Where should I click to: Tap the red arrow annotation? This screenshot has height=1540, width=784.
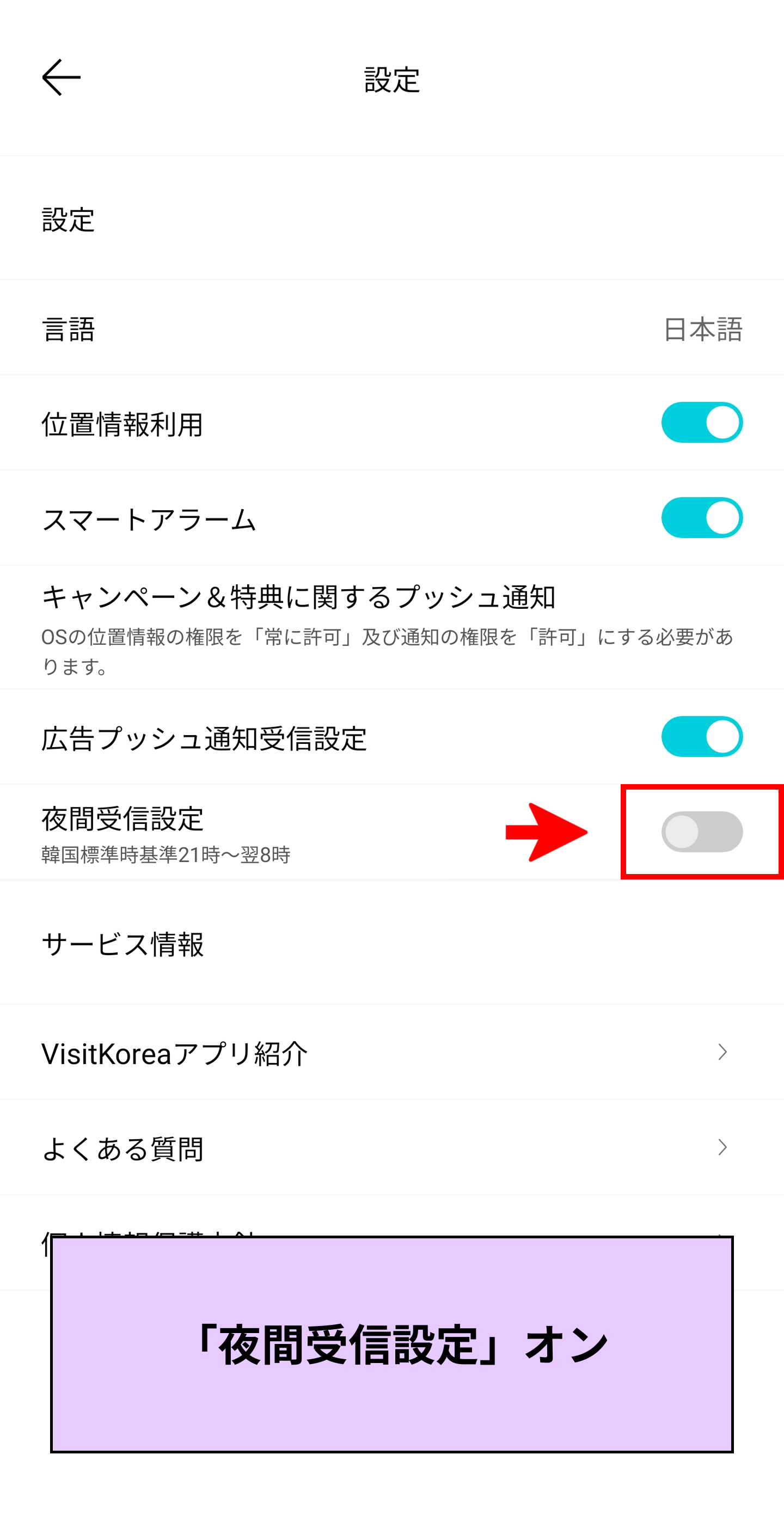tap(548, 832)
